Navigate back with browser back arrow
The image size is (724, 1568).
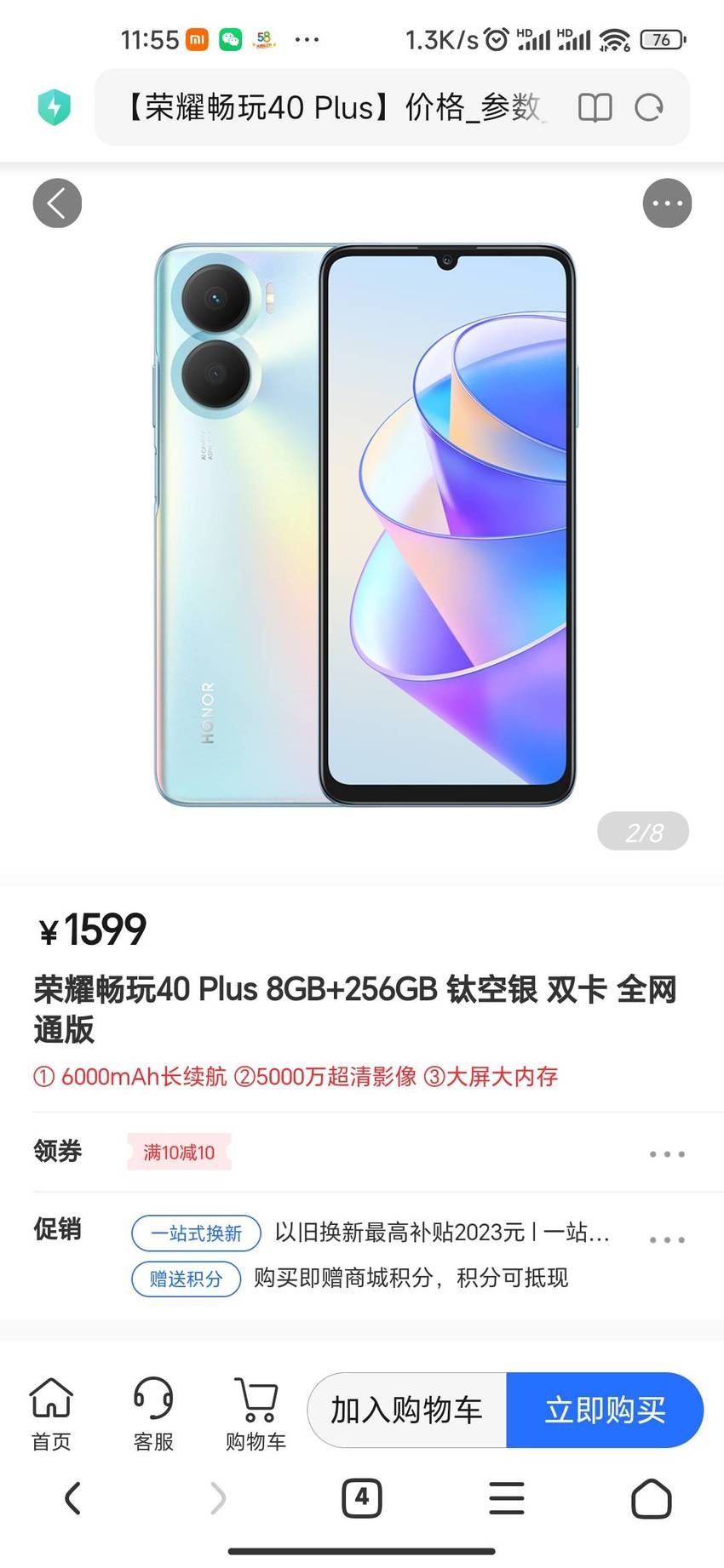click(72, 1498)
